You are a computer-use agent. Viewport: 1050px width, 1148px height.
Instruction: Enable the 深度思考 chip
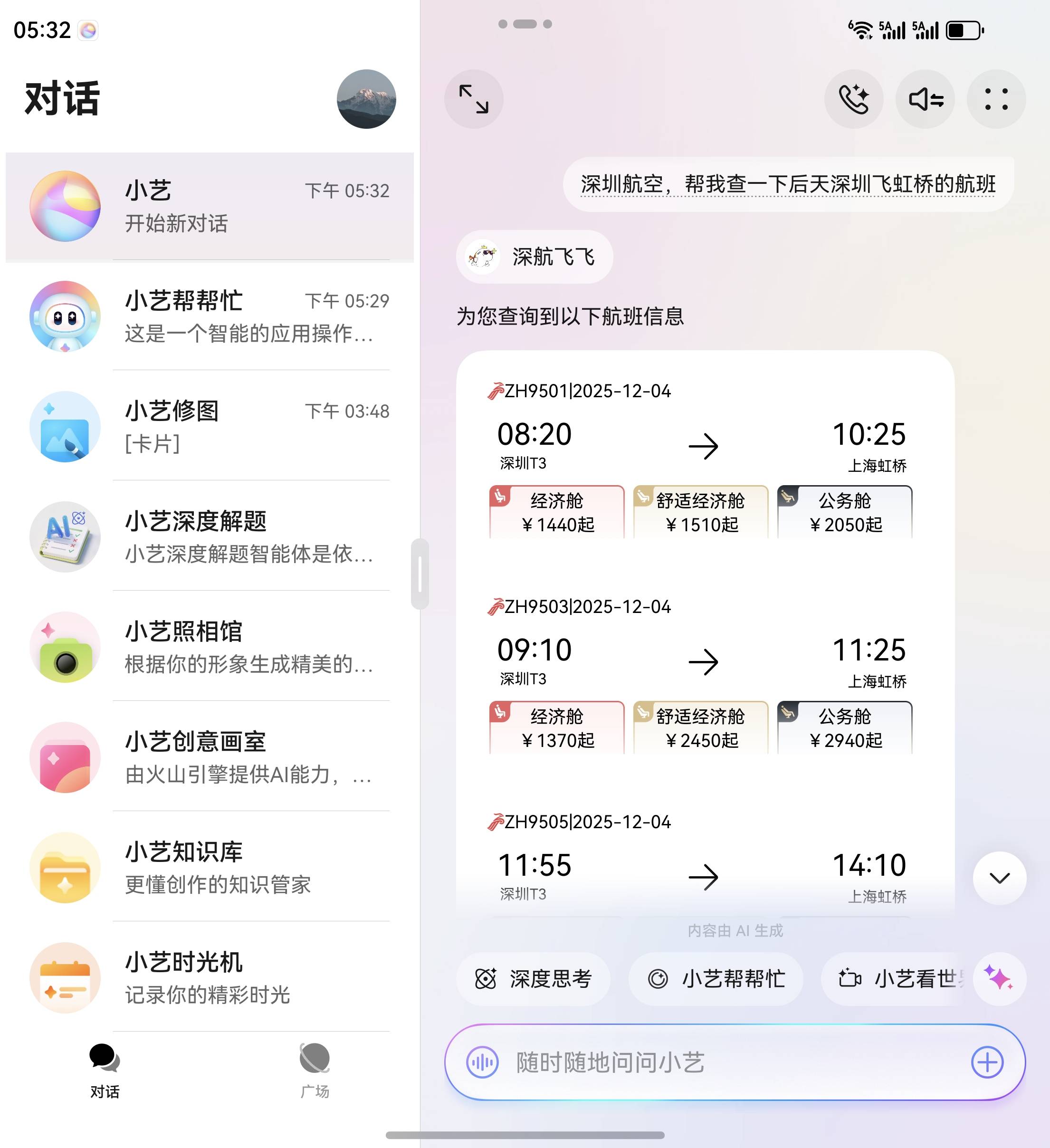[x=533, y=979]
